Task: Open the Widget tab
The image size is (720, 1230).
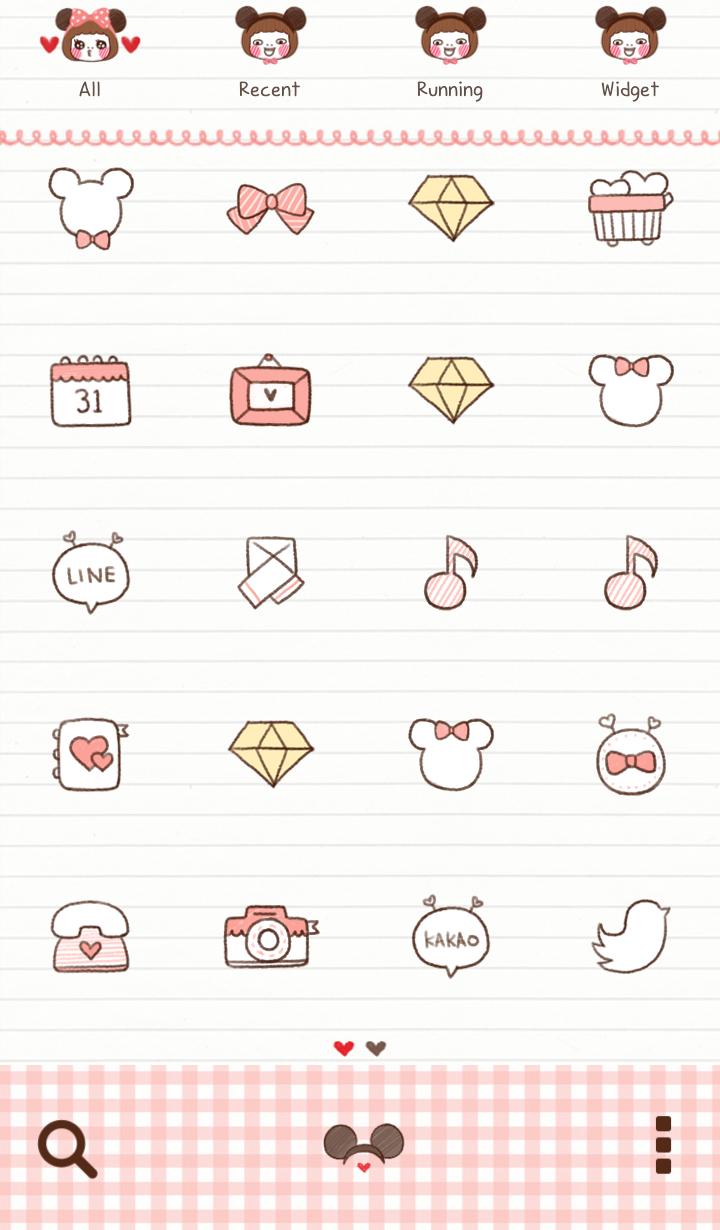Action: 630,50
